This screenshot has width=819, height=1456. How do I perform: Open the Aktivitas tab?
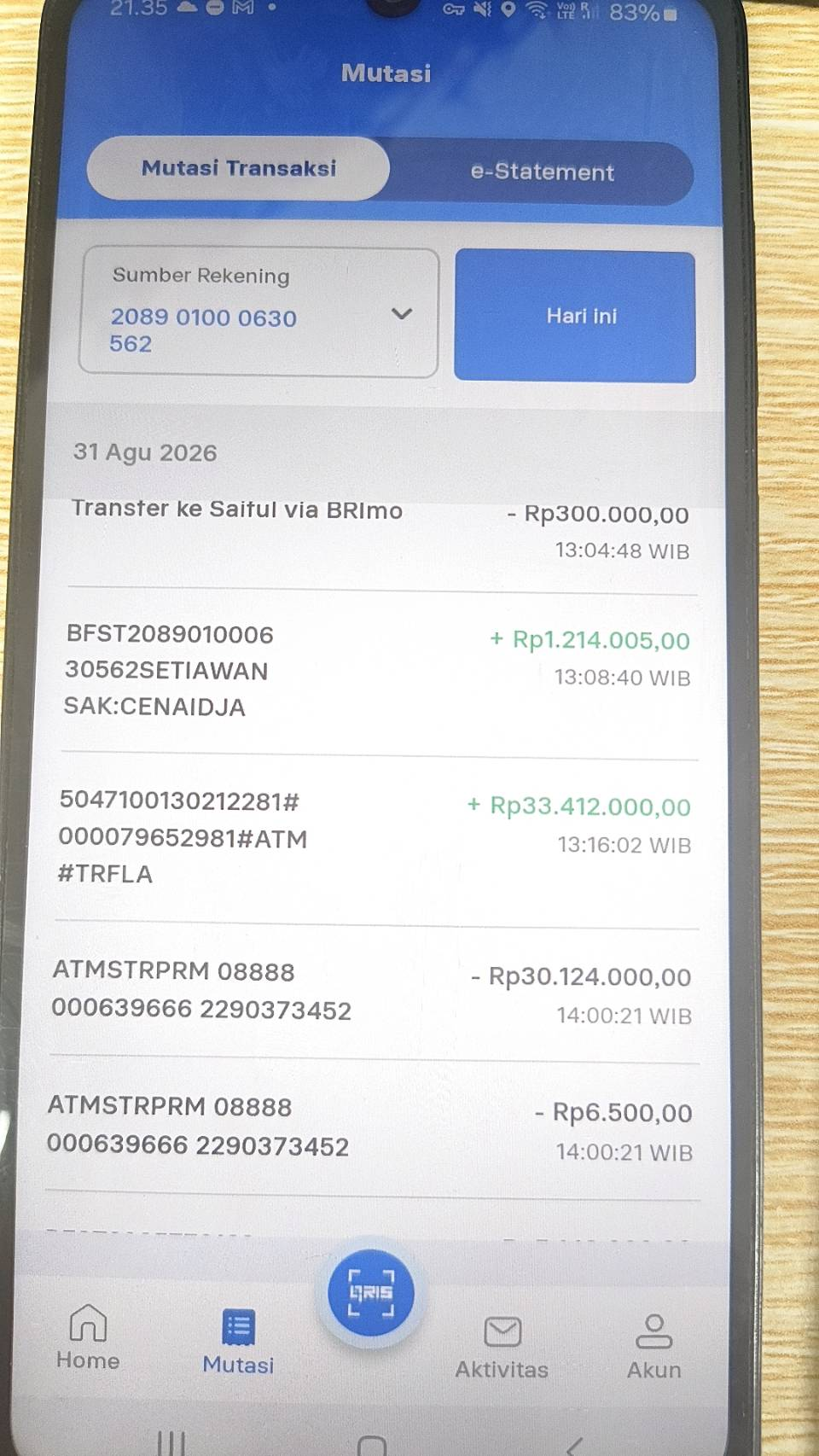click(502, 1348)
